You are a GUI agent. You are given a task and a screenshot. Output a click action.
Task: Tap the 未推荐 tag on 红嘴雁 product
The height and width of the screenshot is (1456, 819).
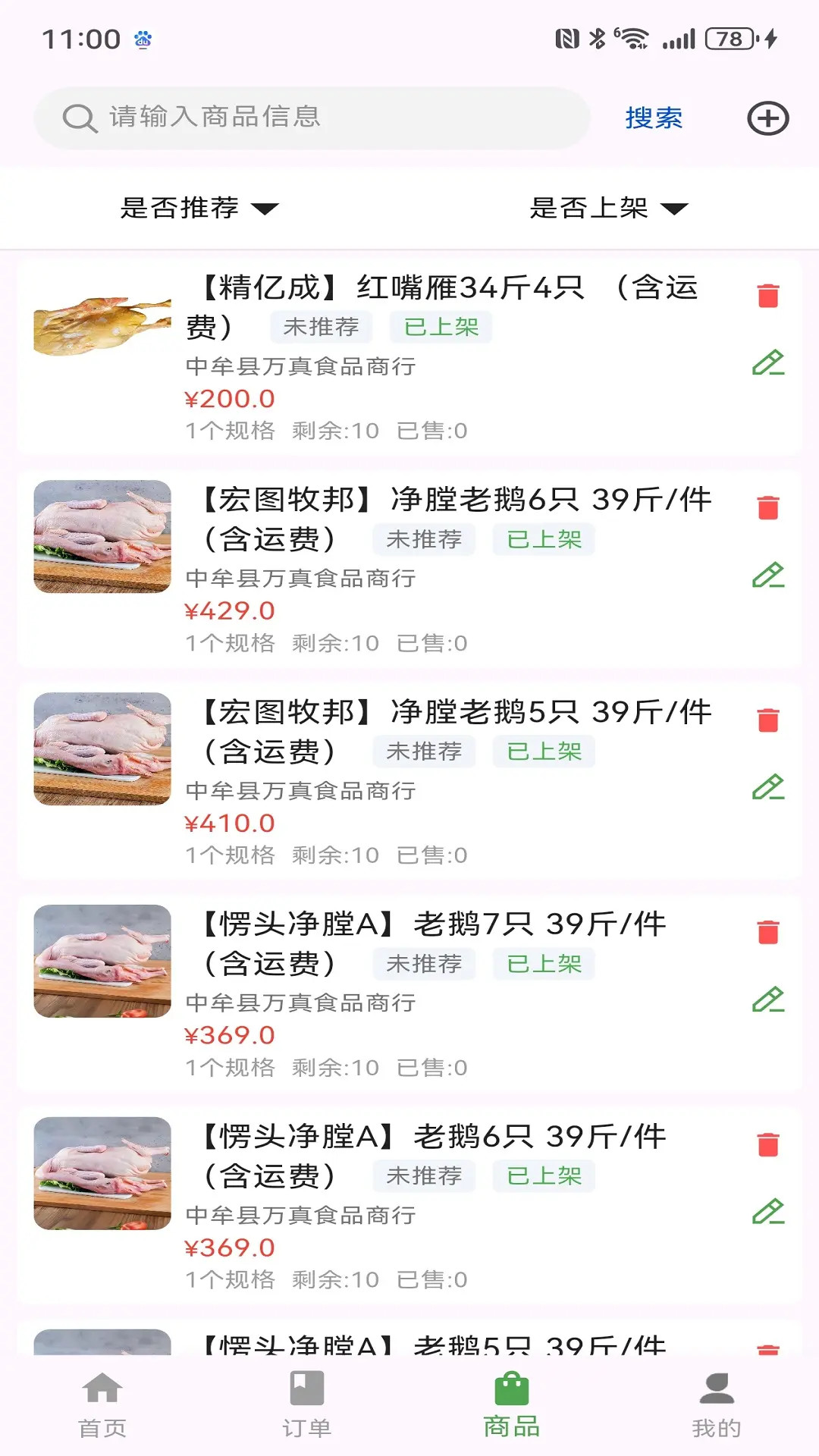coord(321,327)
